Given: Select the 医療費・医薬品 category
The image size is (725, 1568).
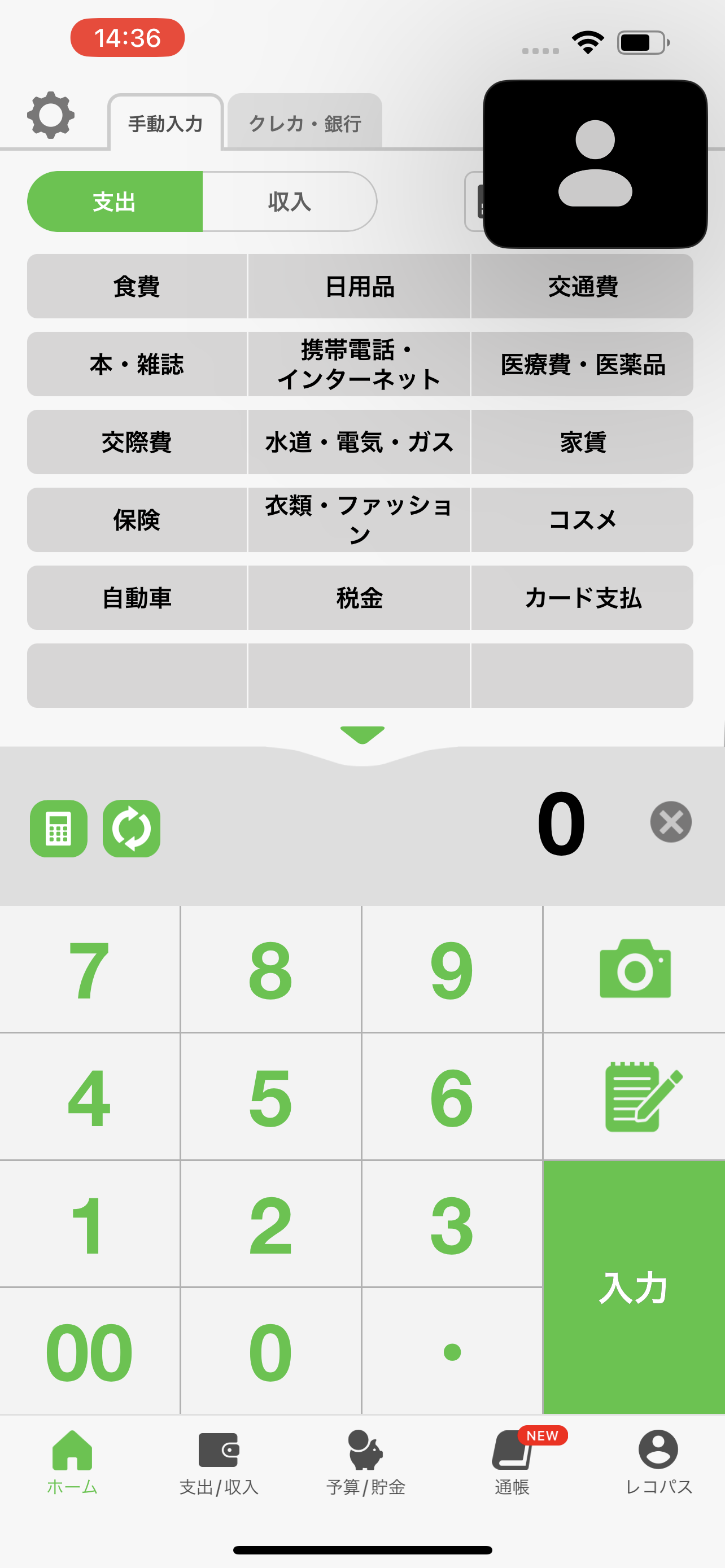Looking at the screenshot, I should click(x=582, y=364).
